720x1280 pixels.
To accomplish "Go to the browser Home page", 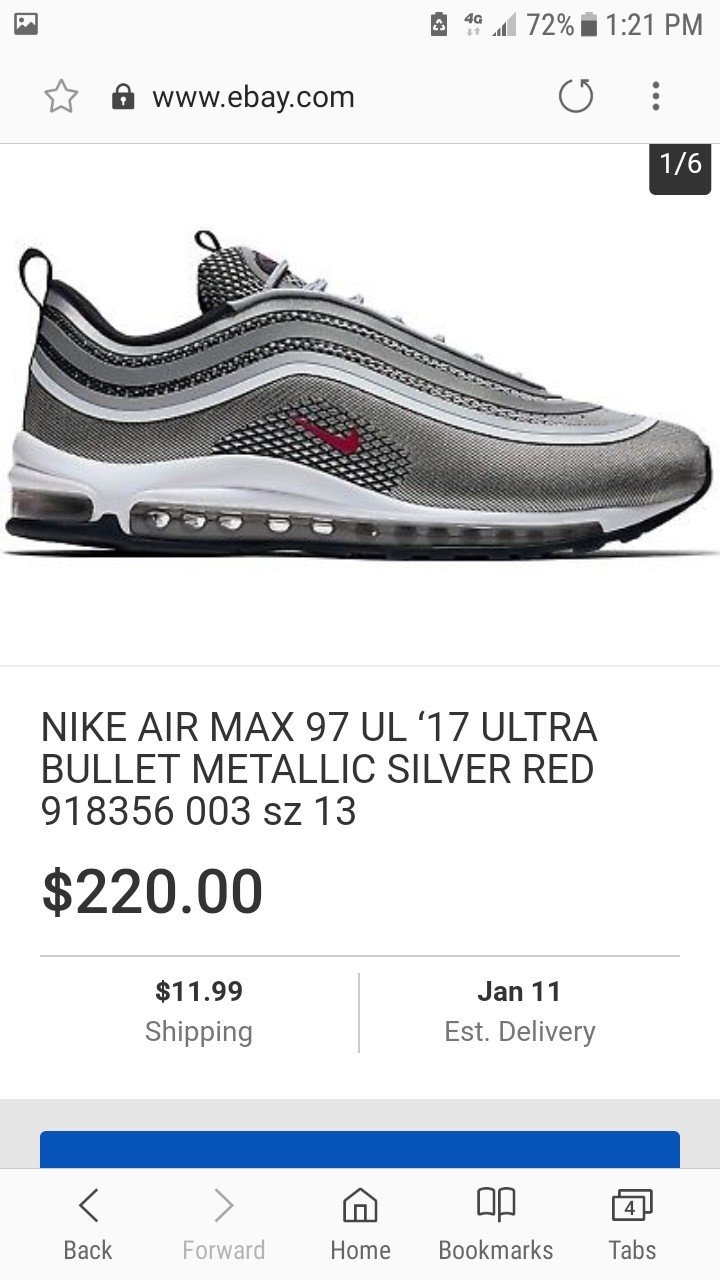I will click(x=360, y=1225).
